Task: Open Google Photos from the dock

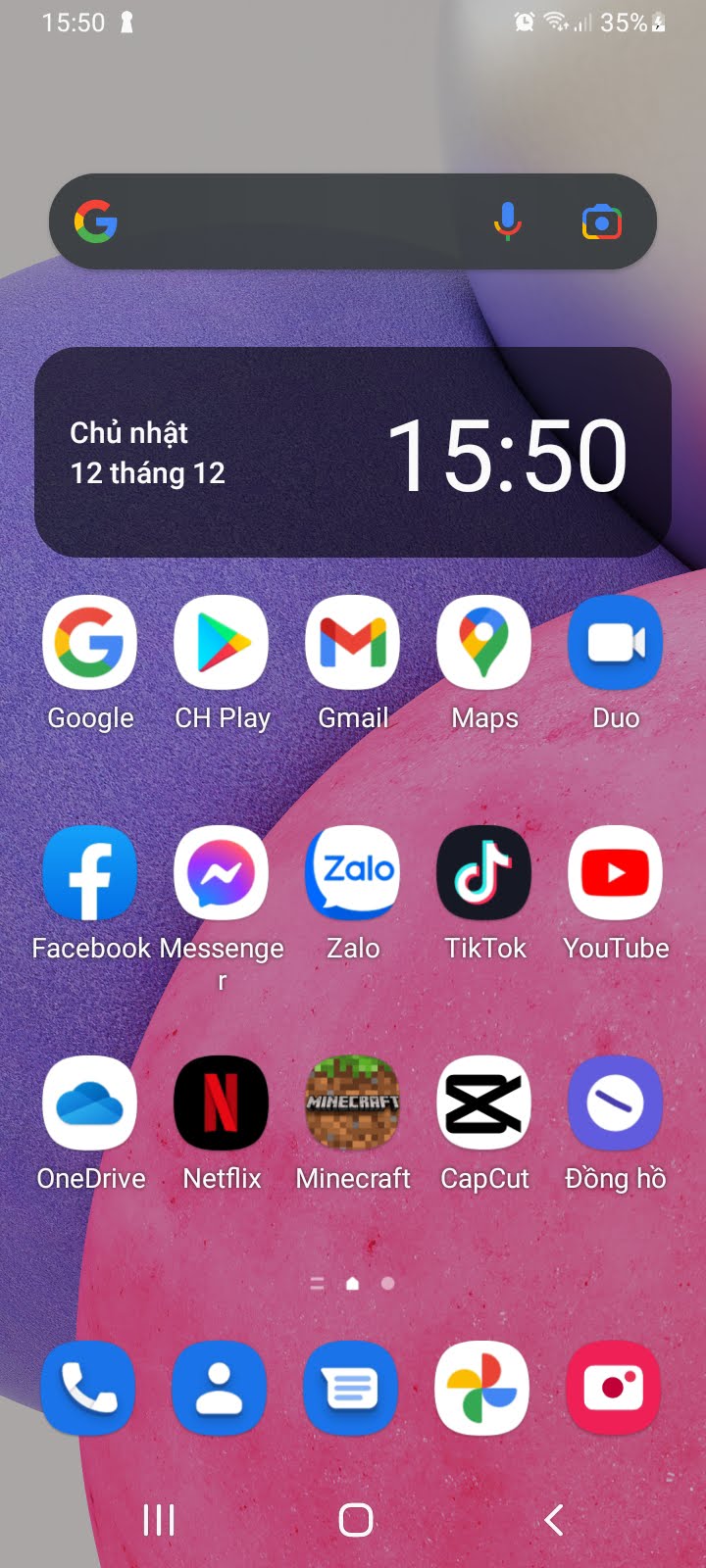Action: click(482, 1388)
